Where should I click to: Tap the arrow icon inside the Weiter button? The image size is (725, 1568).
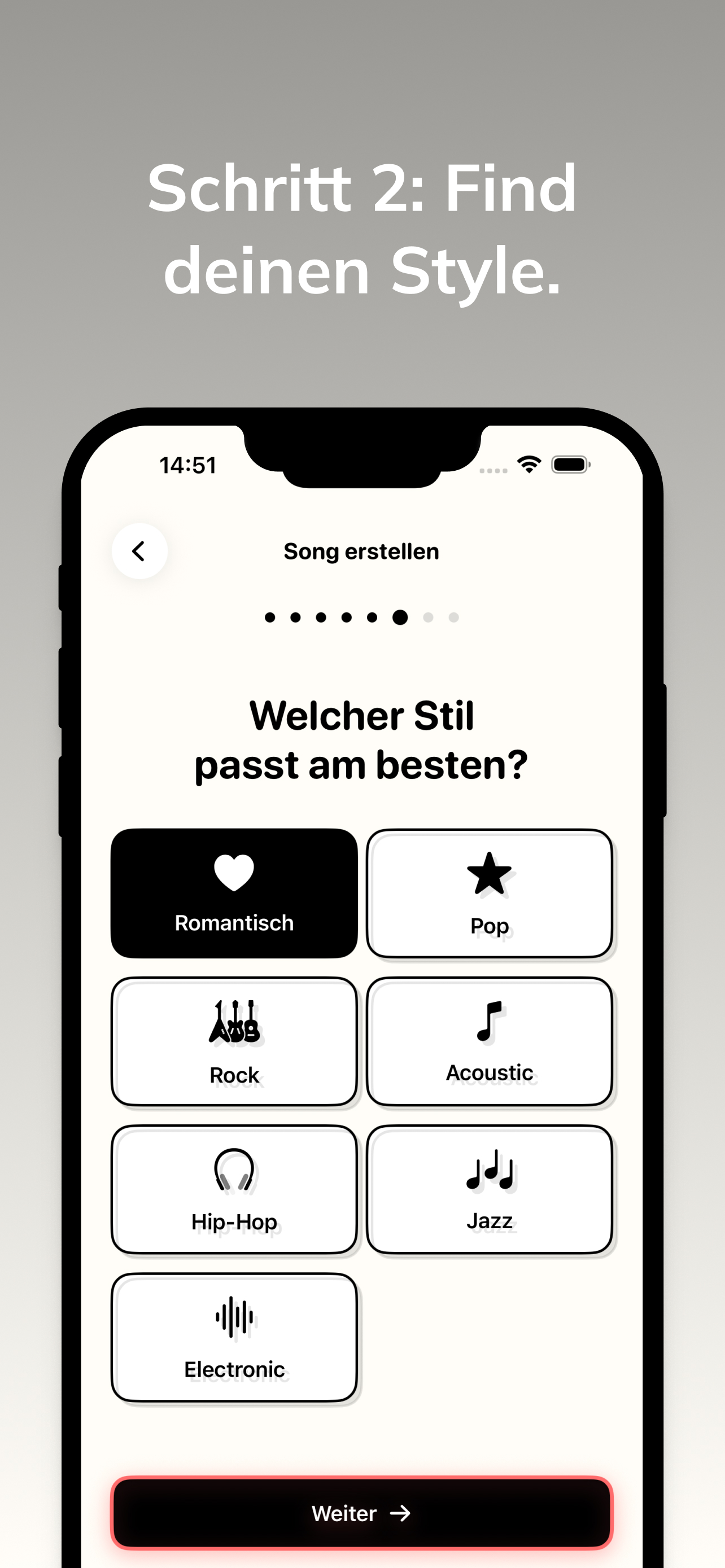(x=401, y=1514)
